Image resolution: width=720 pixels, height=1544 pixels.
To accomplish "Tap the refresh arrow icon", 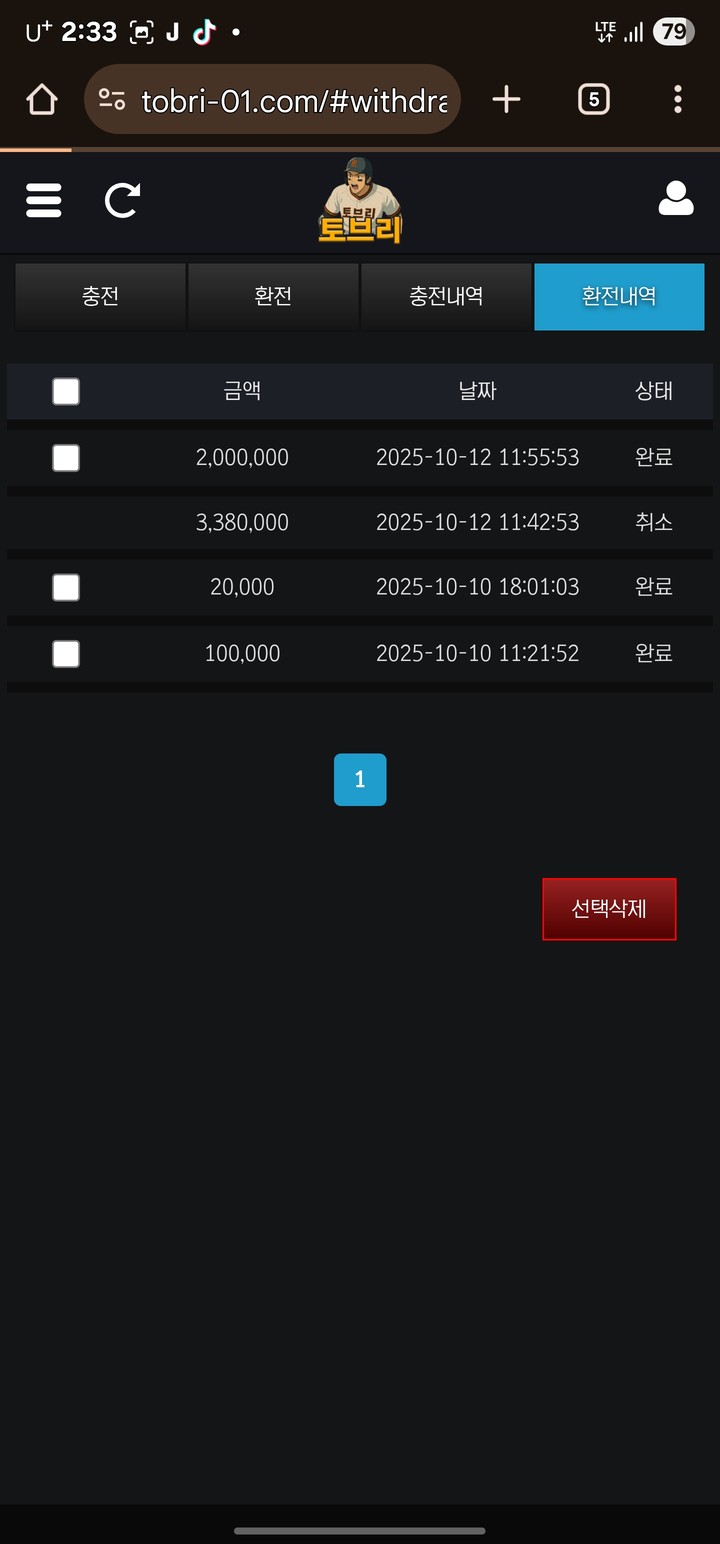I will (x=123, y=200).
